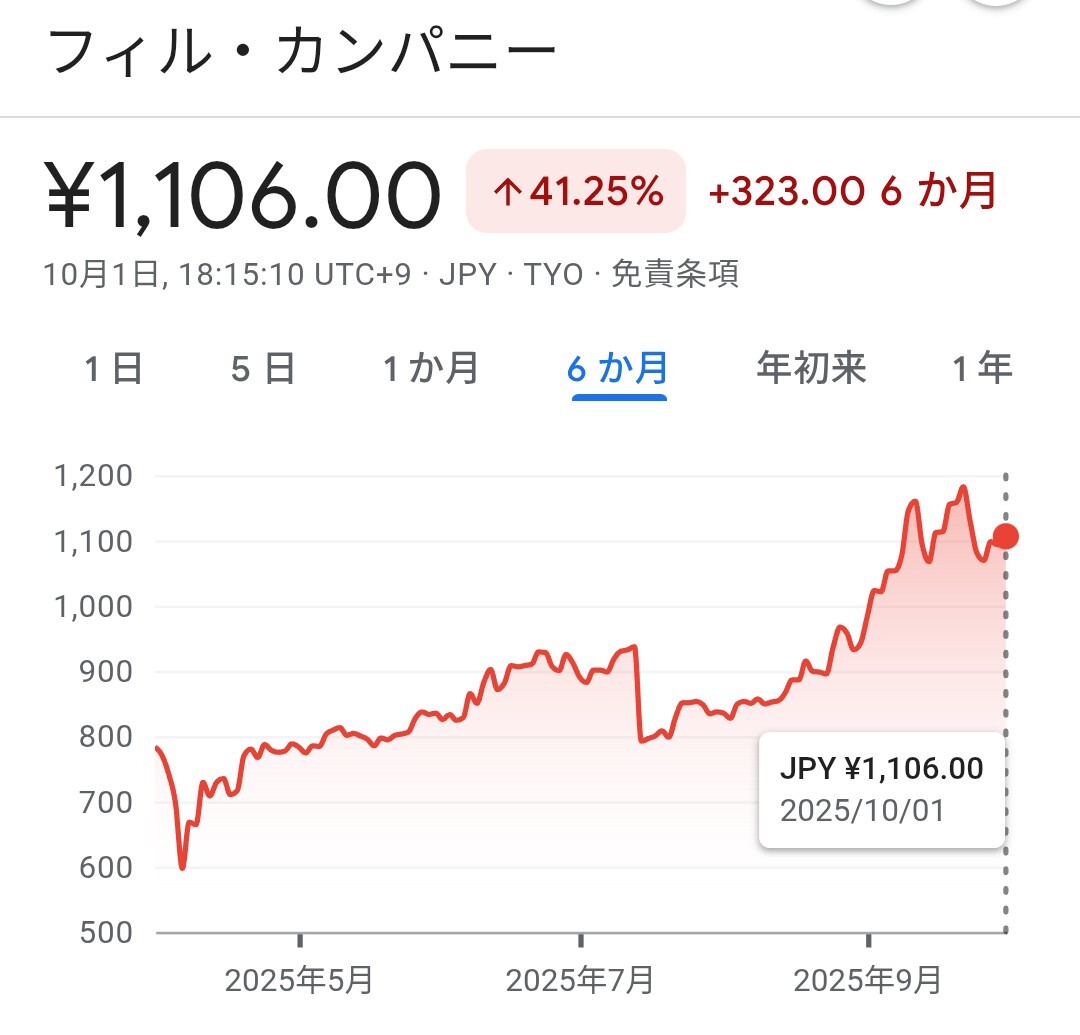Select the 6か月 range tab

point(618,369)
